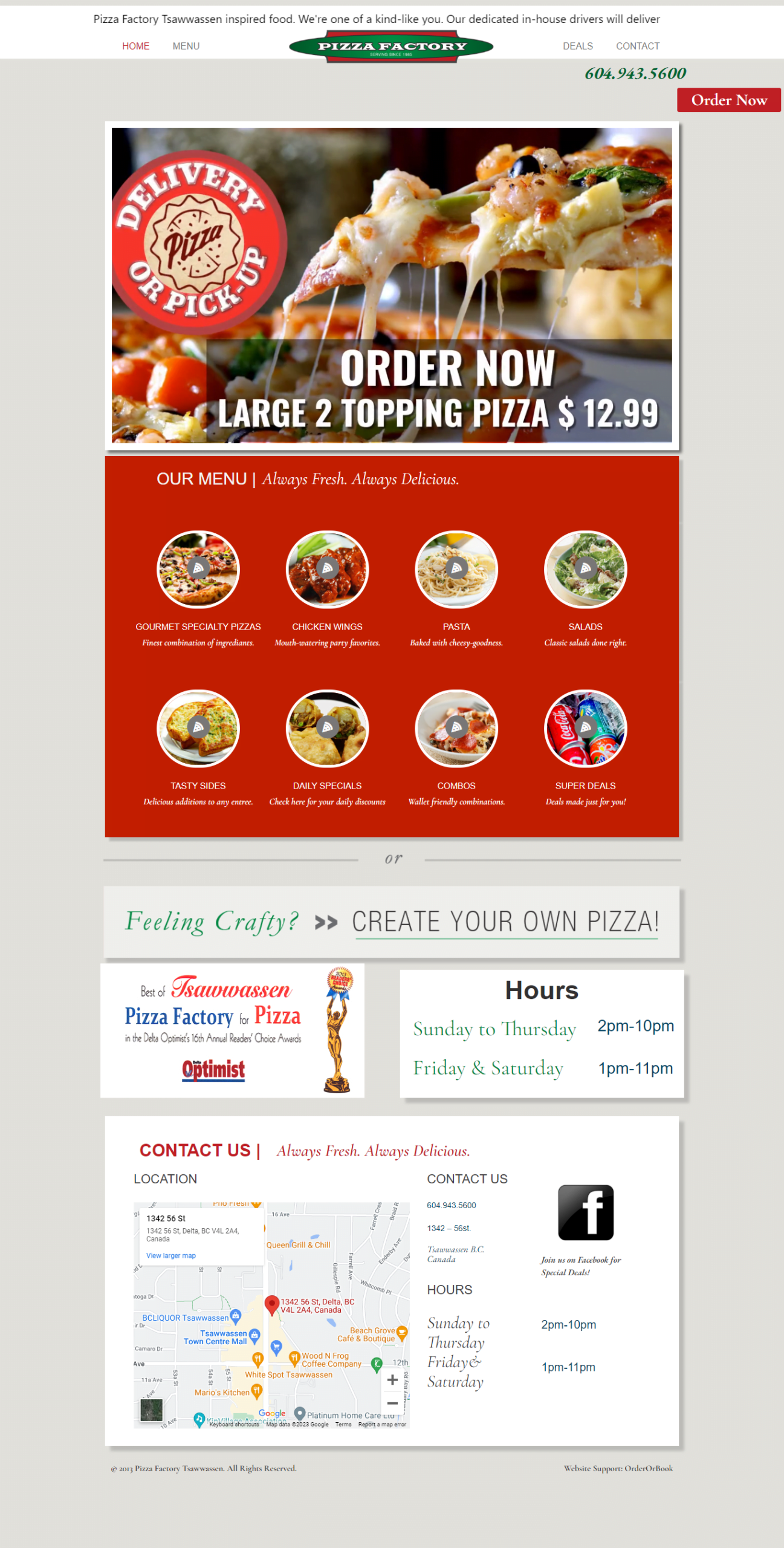This screenshot has width=784, height=1548.
Task: Open the Deals page
Action: point(577,46)
